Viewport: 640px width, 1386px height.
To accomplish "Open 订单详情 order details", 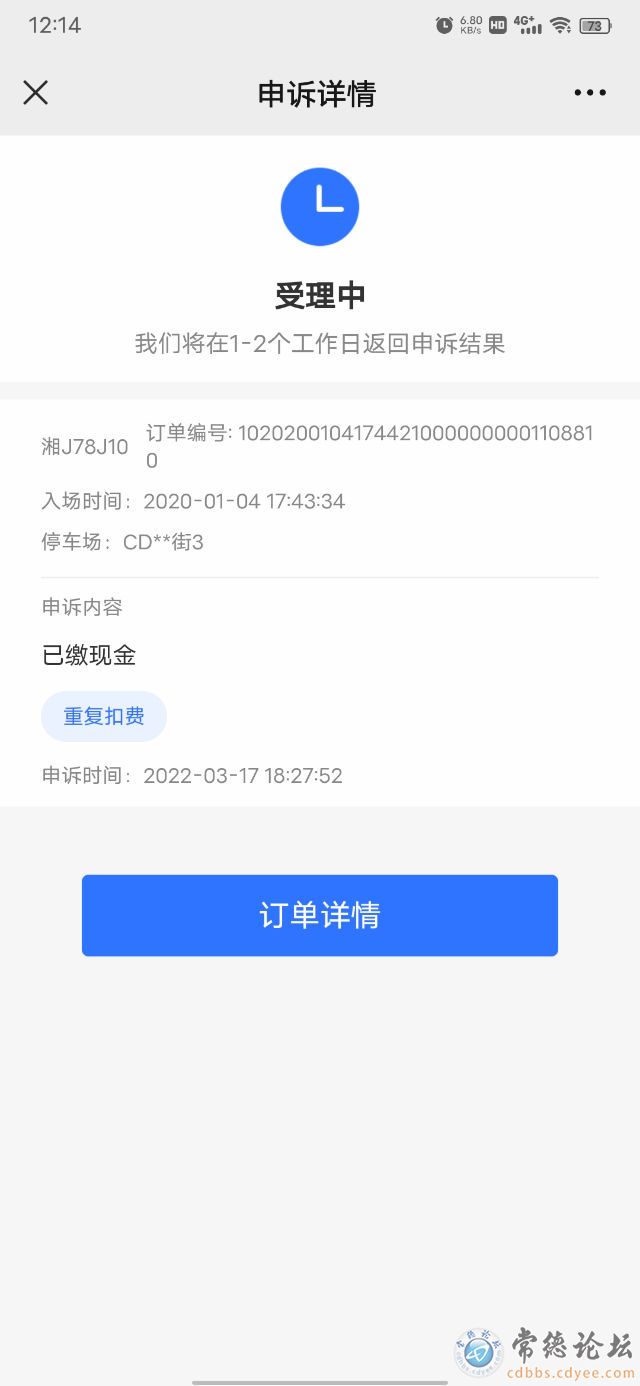I will coord(320,915).
